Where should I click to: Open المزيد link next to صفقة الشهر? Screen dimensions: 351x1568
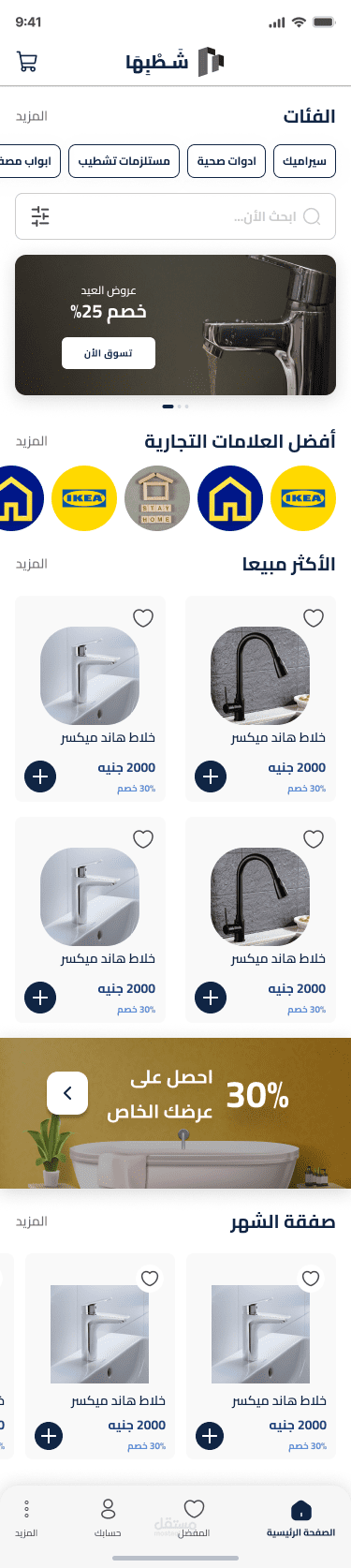(31, 1221)
